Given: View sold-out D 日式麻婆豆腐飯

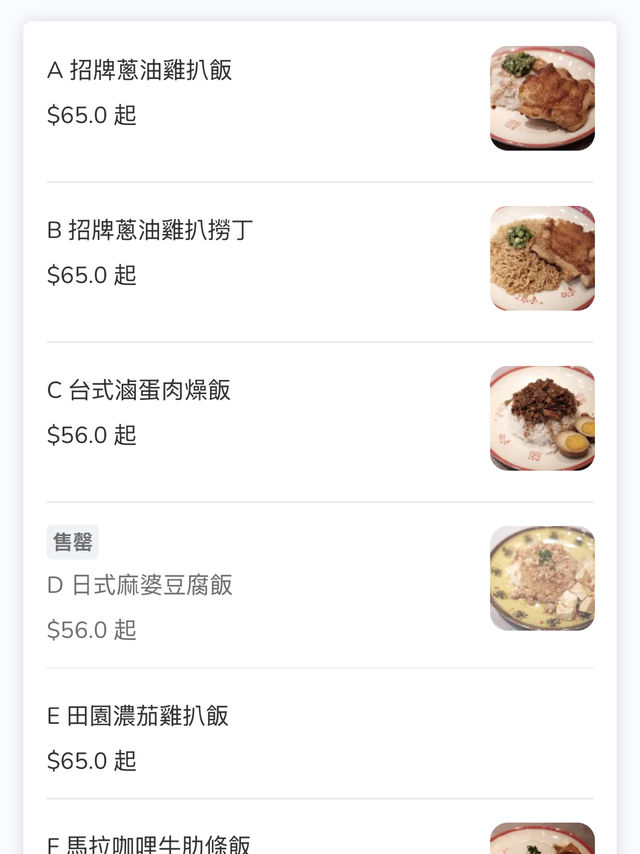Looking at the screenshot, I should [x=140, y=585].
